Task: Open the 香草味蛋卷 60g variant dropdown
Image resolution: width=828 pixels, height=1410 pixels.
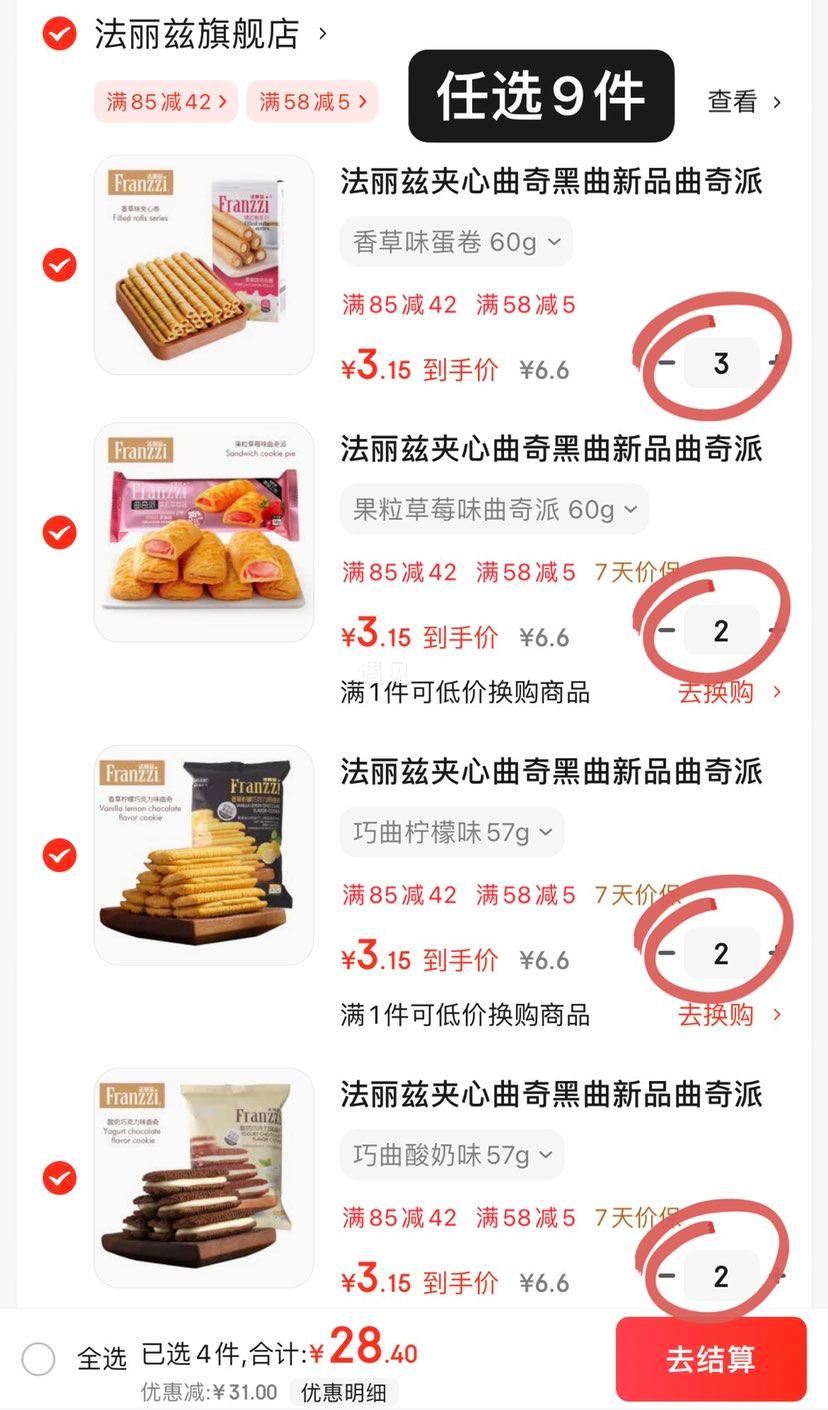Action: pos(456,242)
